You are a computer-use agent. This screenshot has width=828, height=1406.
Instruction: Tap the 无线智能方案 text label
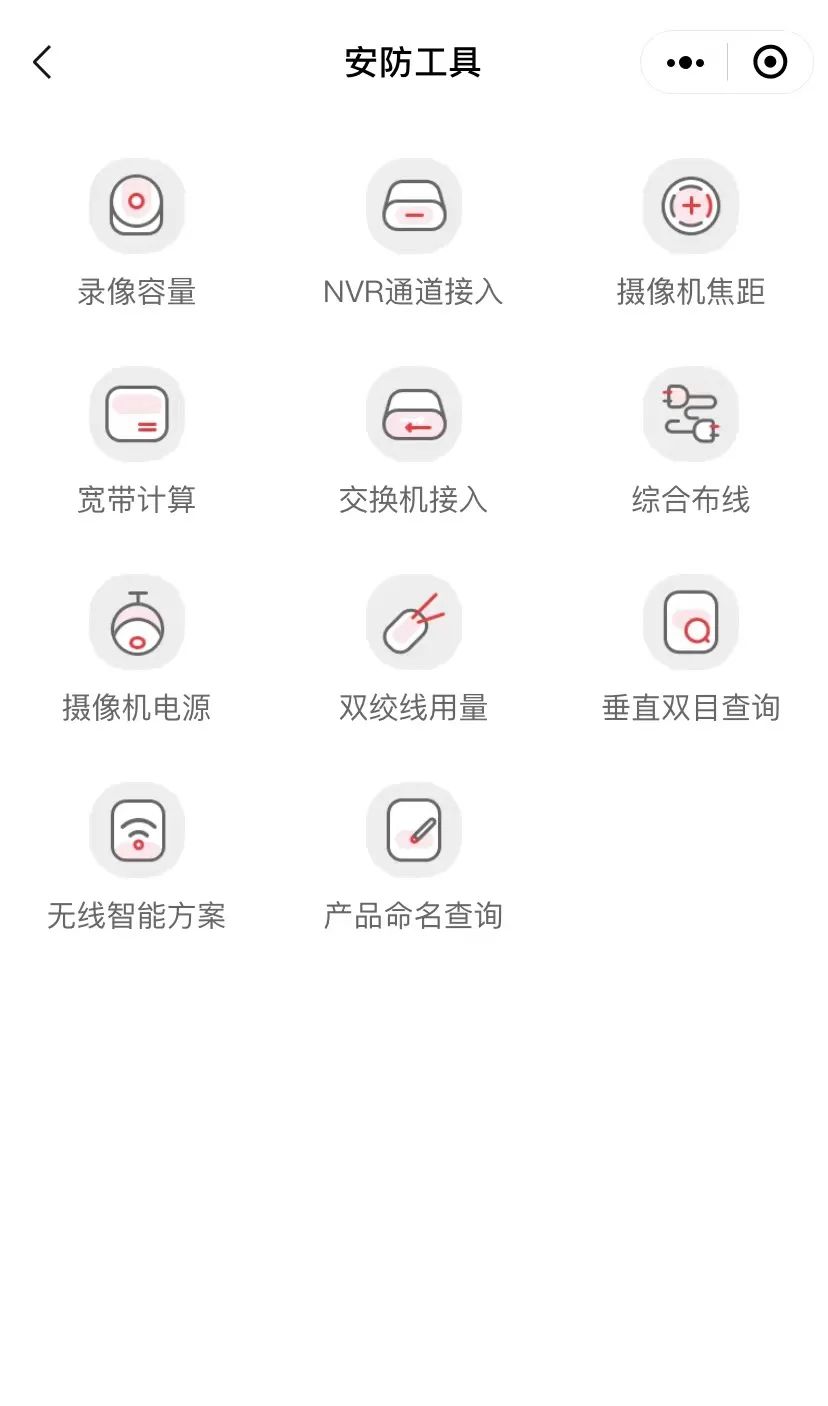click(137, 914)
